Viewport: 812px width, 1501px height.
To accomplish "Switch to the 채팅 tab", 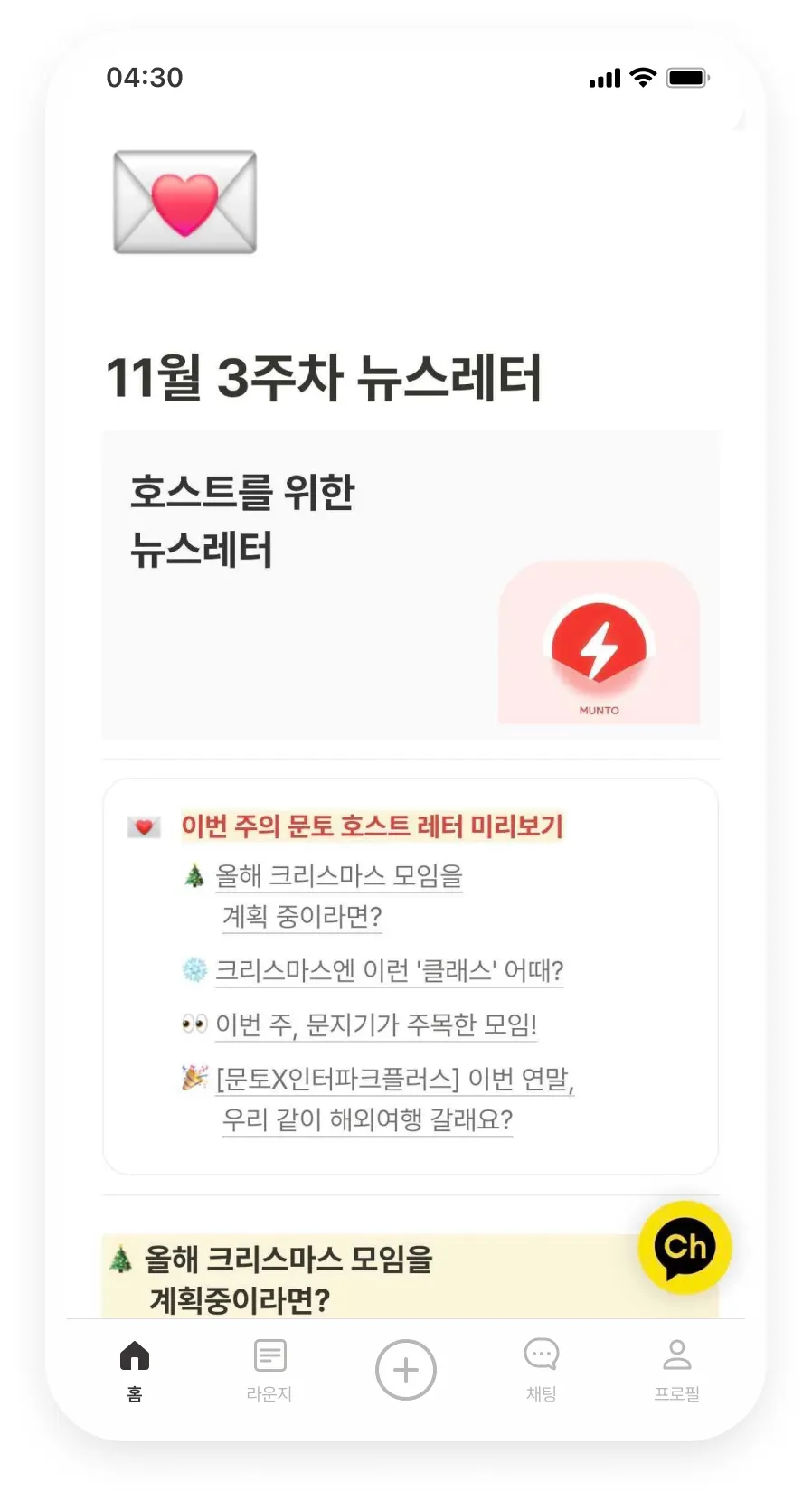I will tap(541, 1369).
